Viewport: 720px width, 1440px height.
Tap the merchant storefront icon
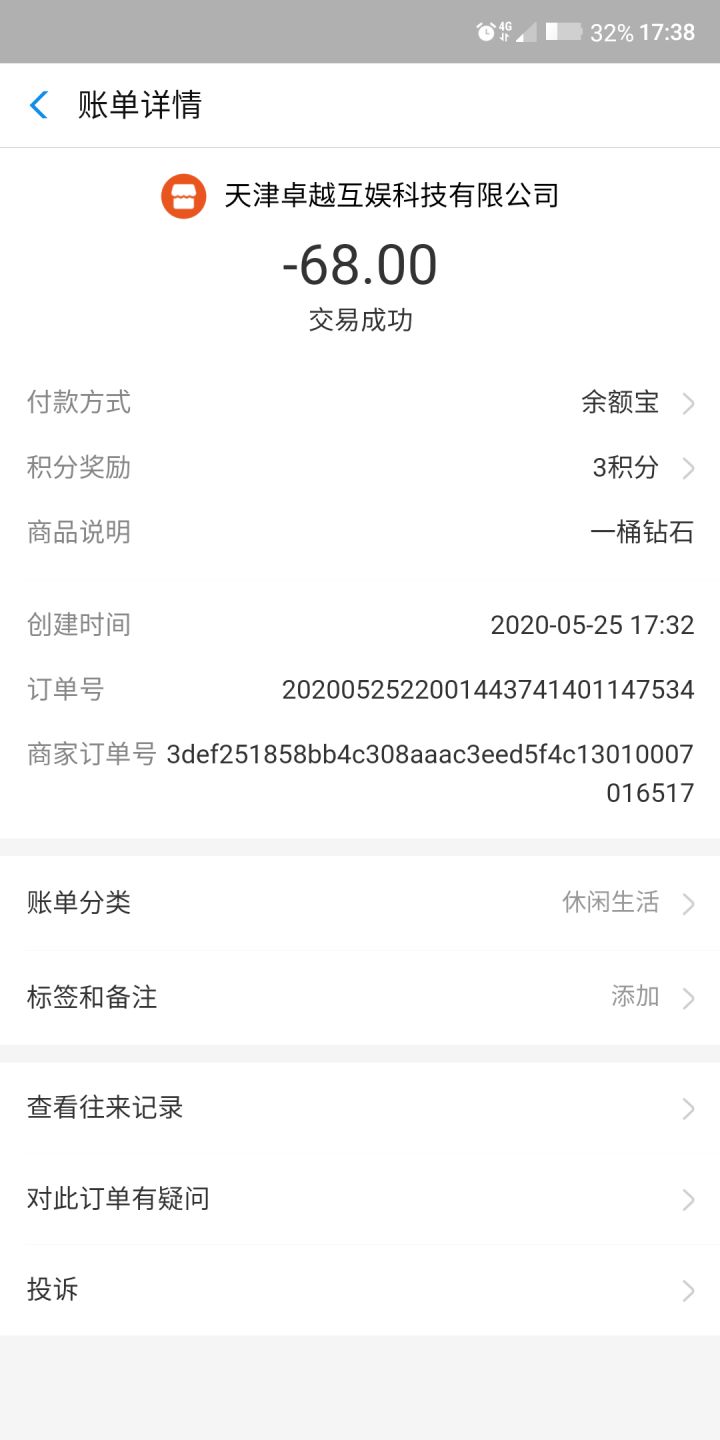tap(185, 196)
